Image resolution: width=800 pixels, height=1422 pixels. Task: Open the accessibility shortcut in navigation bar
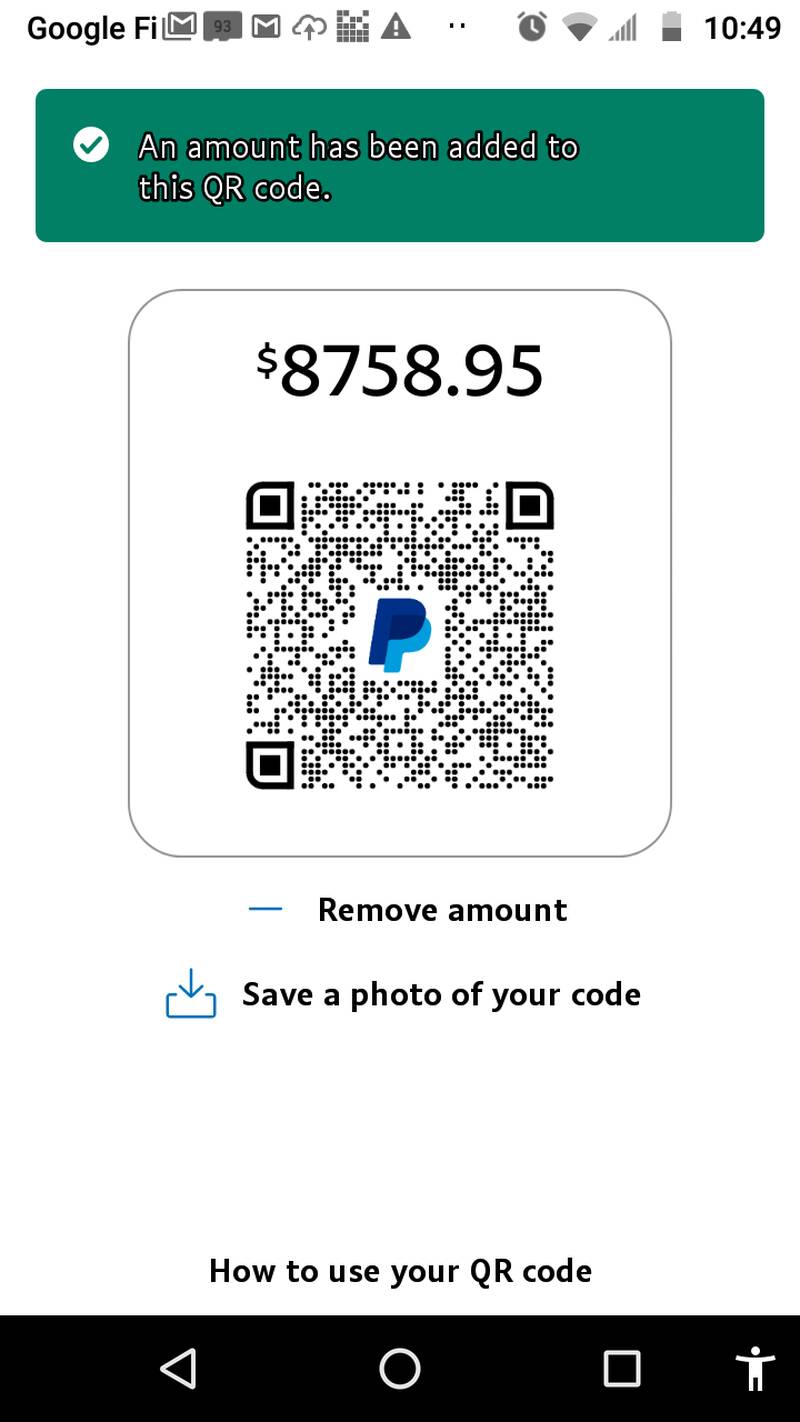755,1368
